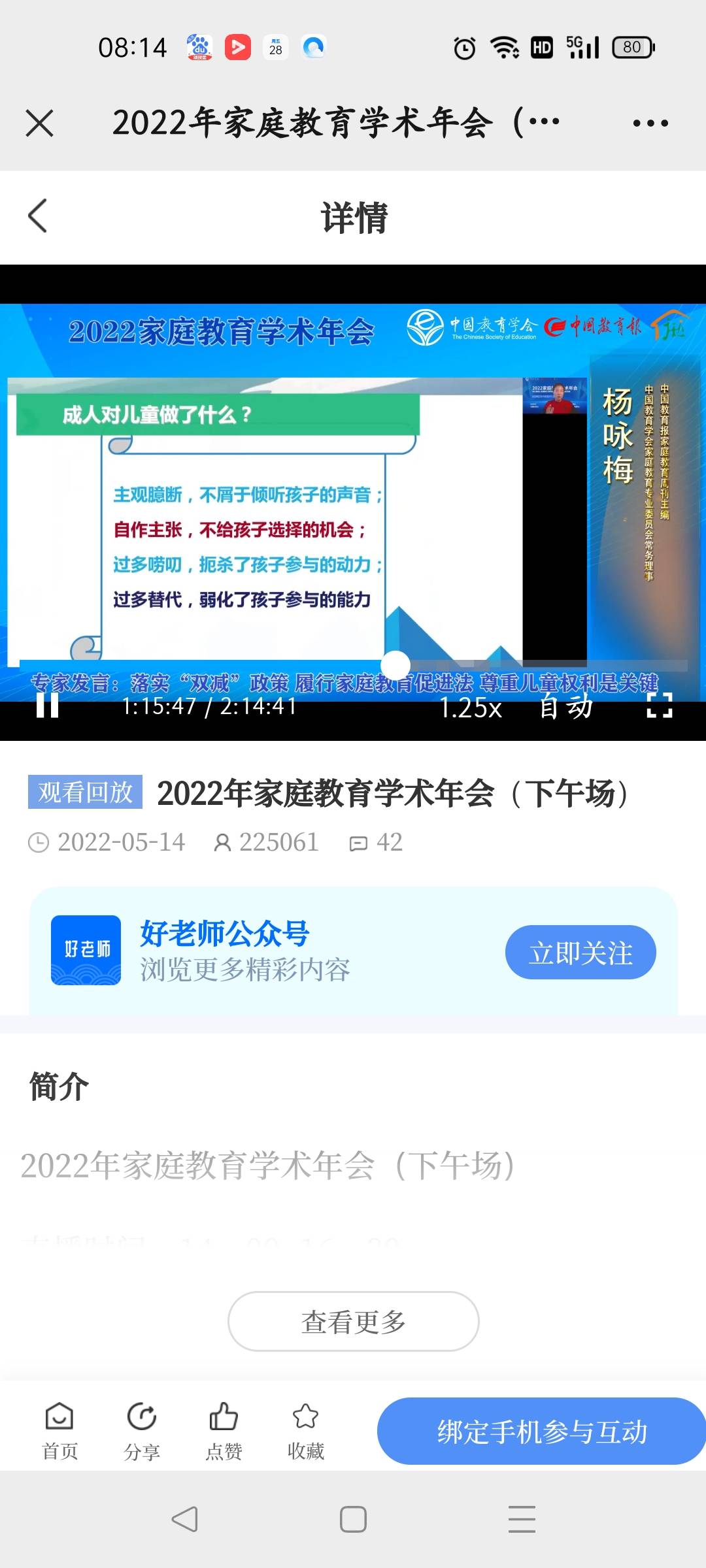
Task: Expand description with 查看更多
Action: point(352,1320)
